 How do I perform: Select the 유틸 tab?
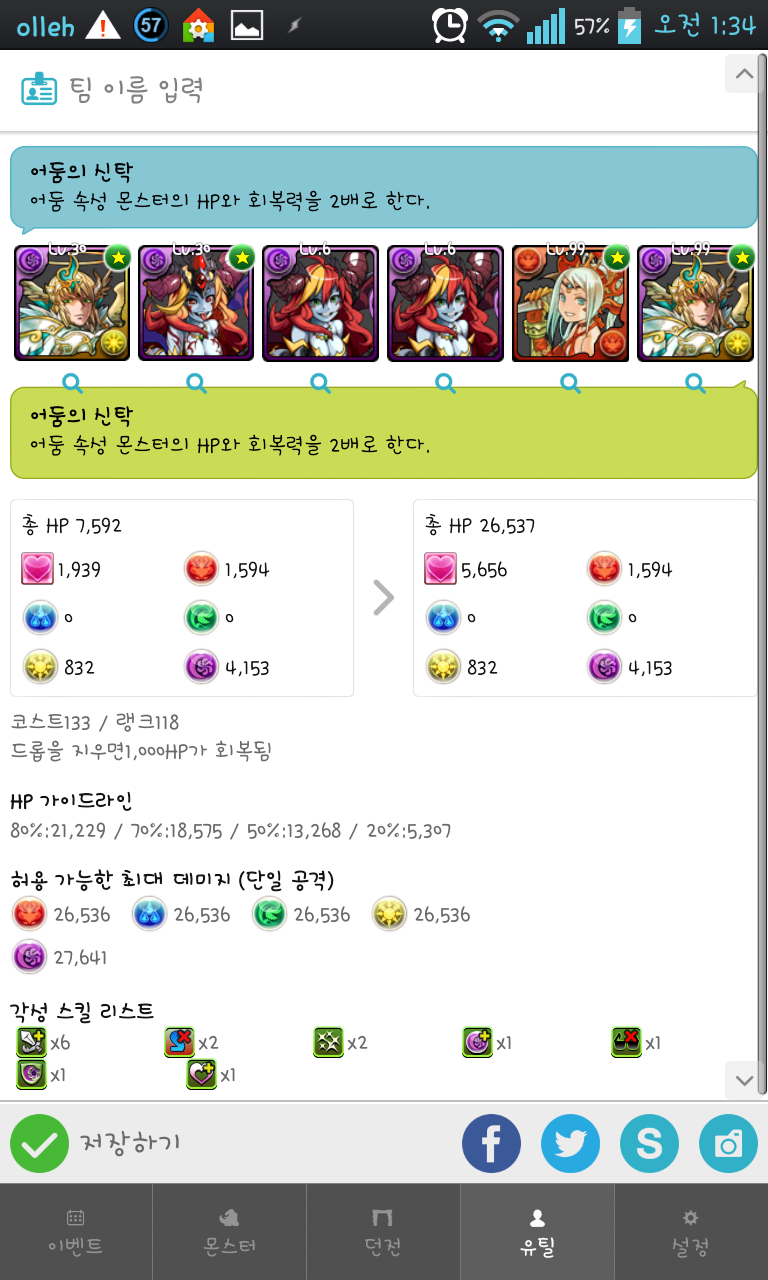pyautogui.click(x=537, y=1232)
